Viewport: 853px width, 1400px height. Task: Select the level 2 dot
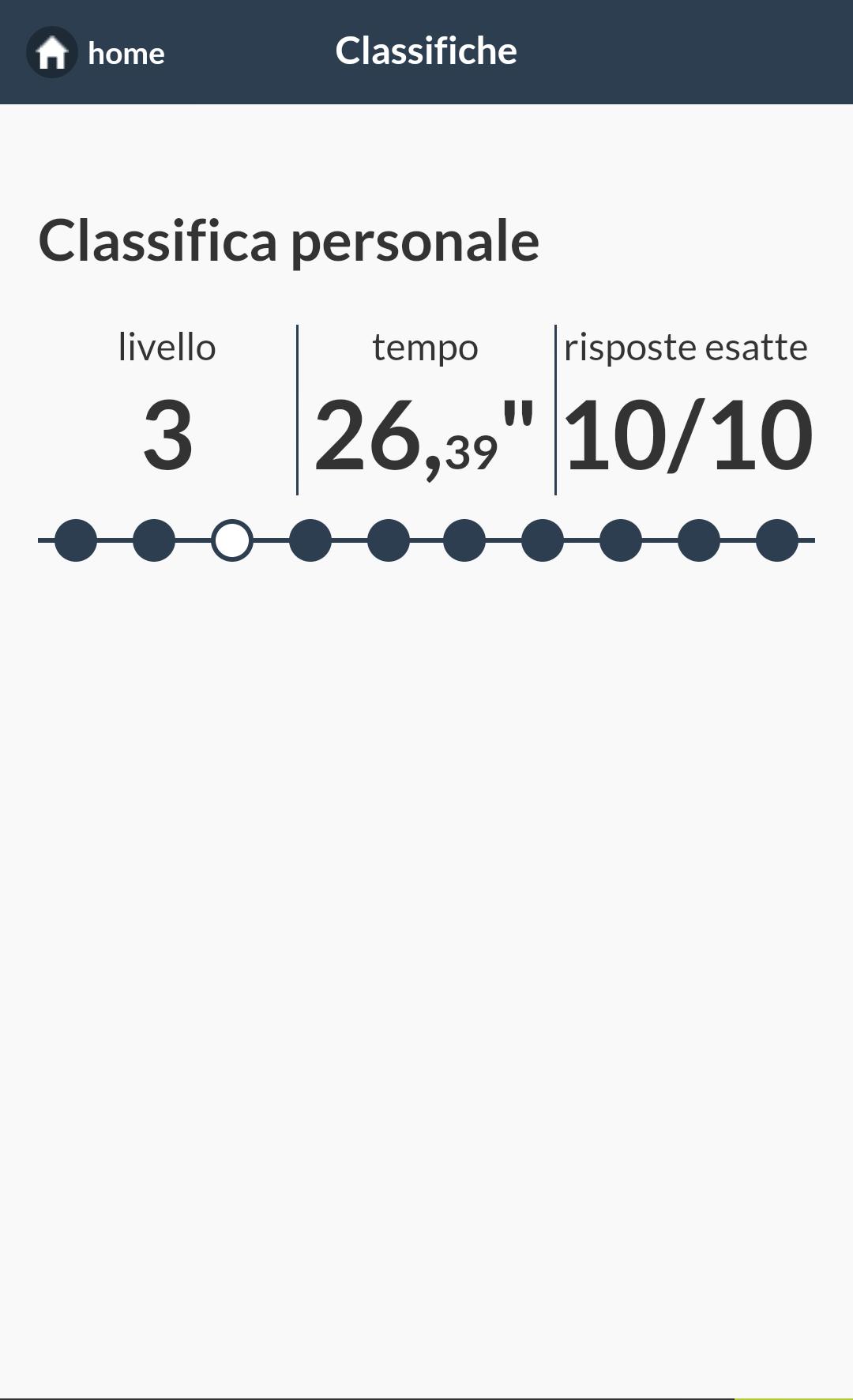click(x=154, y=540)
